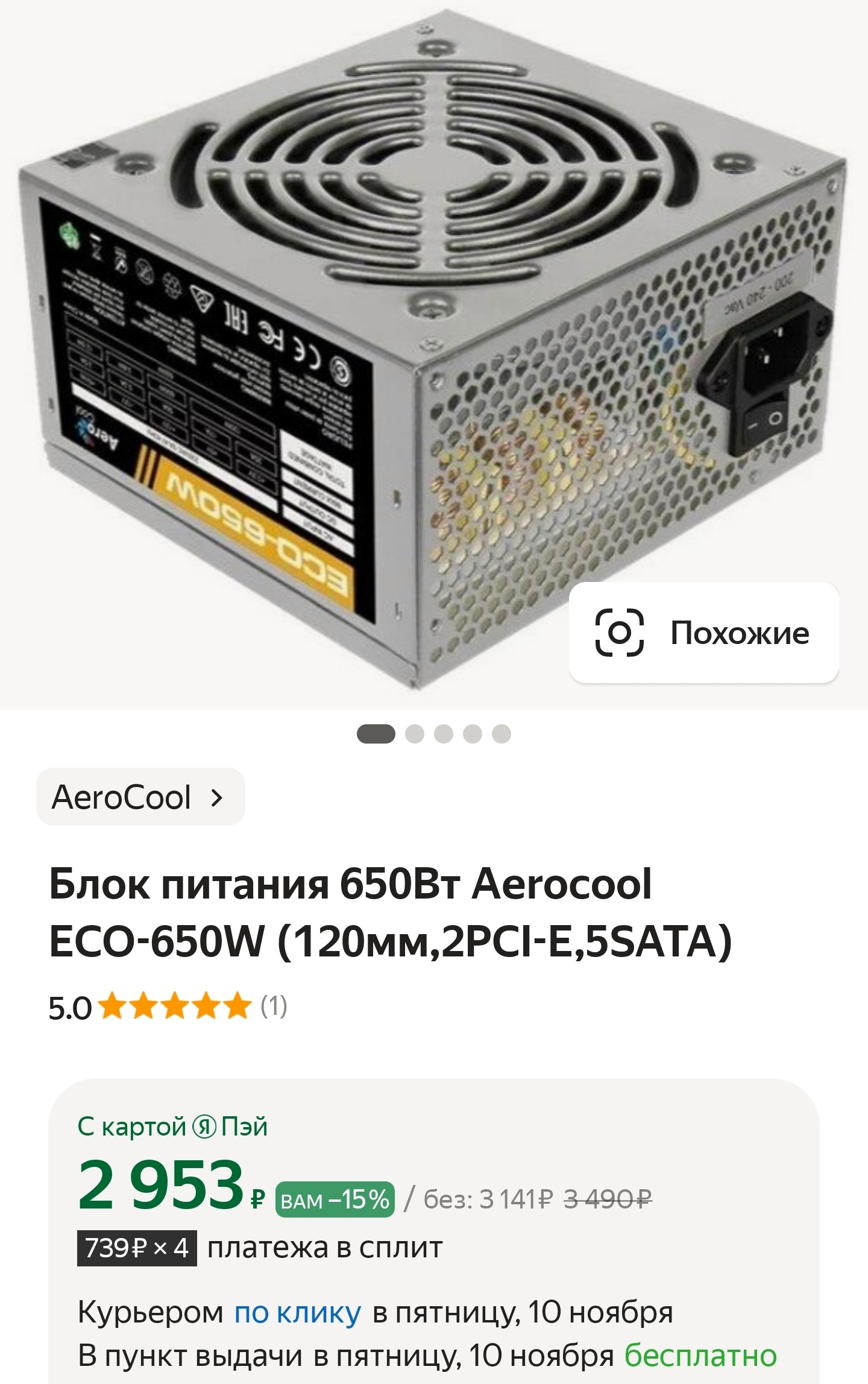The height and width of the screenshot is (1384, 868).
Task: Open split payment details 739₽ × 4
Action: (137, 1248)
